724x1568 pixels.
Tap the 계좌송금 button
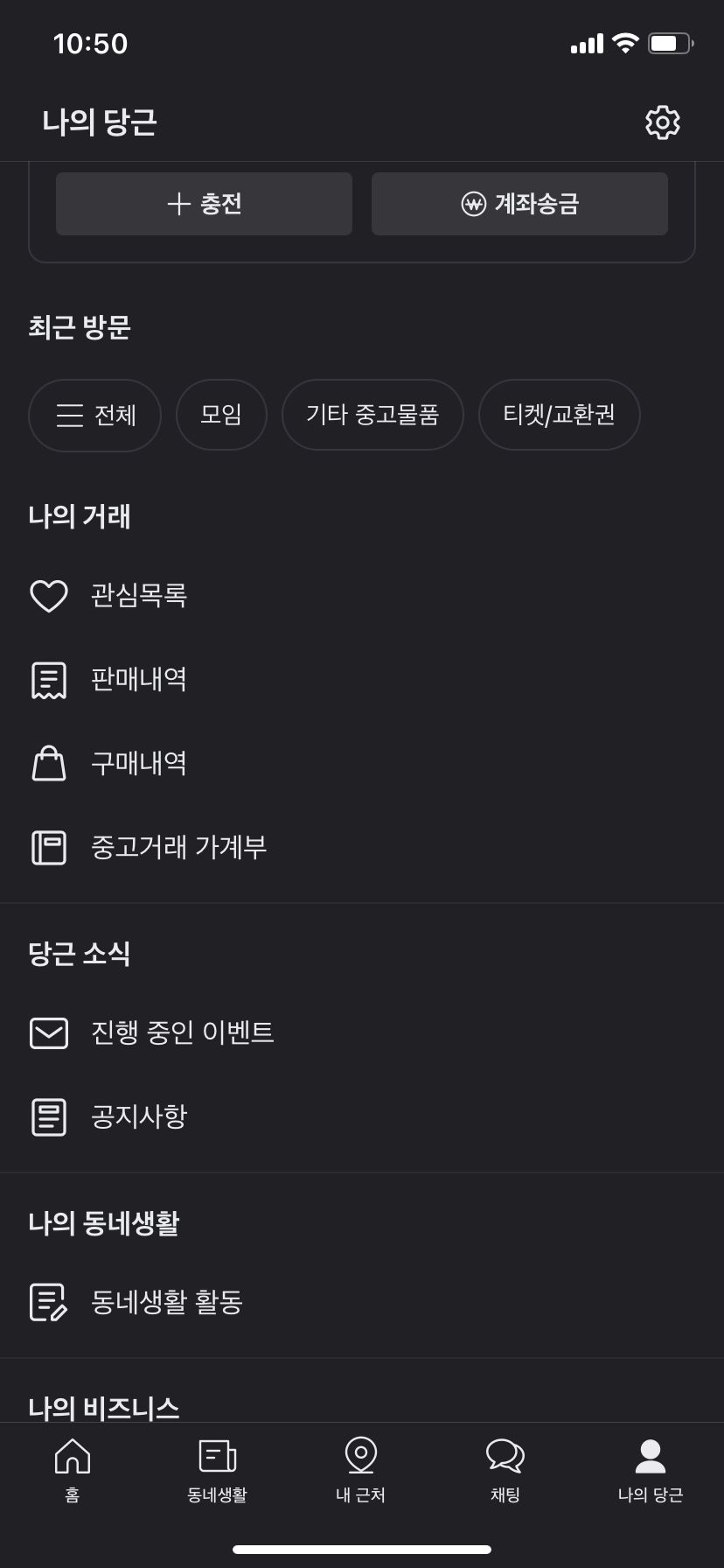[519, 203]
